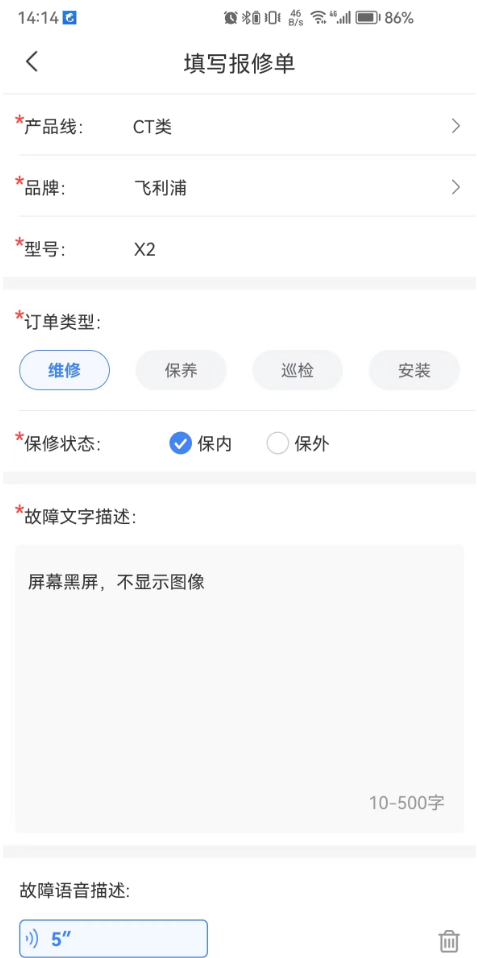Focus the 故障文字描述 text box
The image size is (477, 958).
239,688
